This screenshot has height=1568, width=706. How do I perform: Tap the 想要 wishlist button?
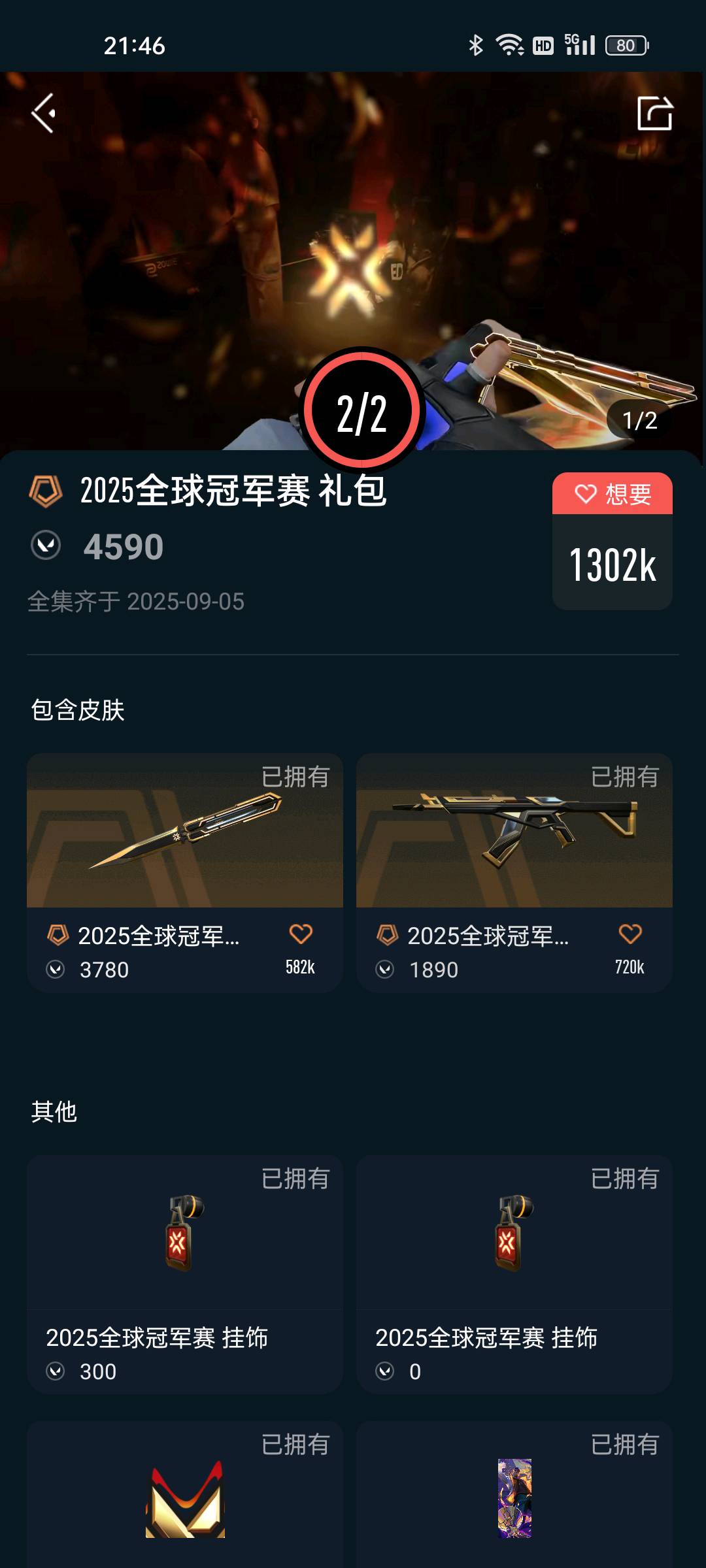click(x=612, y=494)
